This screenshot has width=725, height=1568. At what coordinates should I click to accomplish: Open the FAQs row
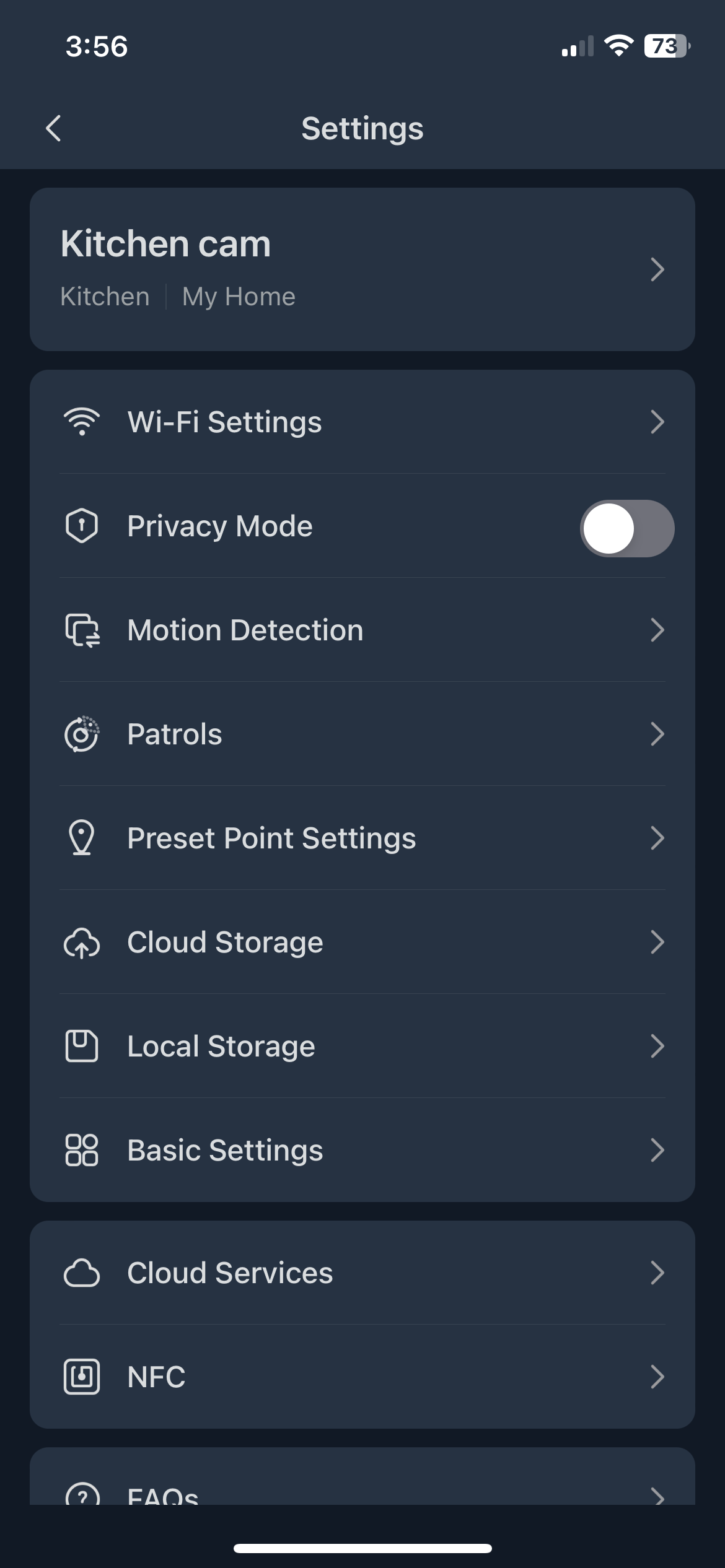pos(362,1494)
